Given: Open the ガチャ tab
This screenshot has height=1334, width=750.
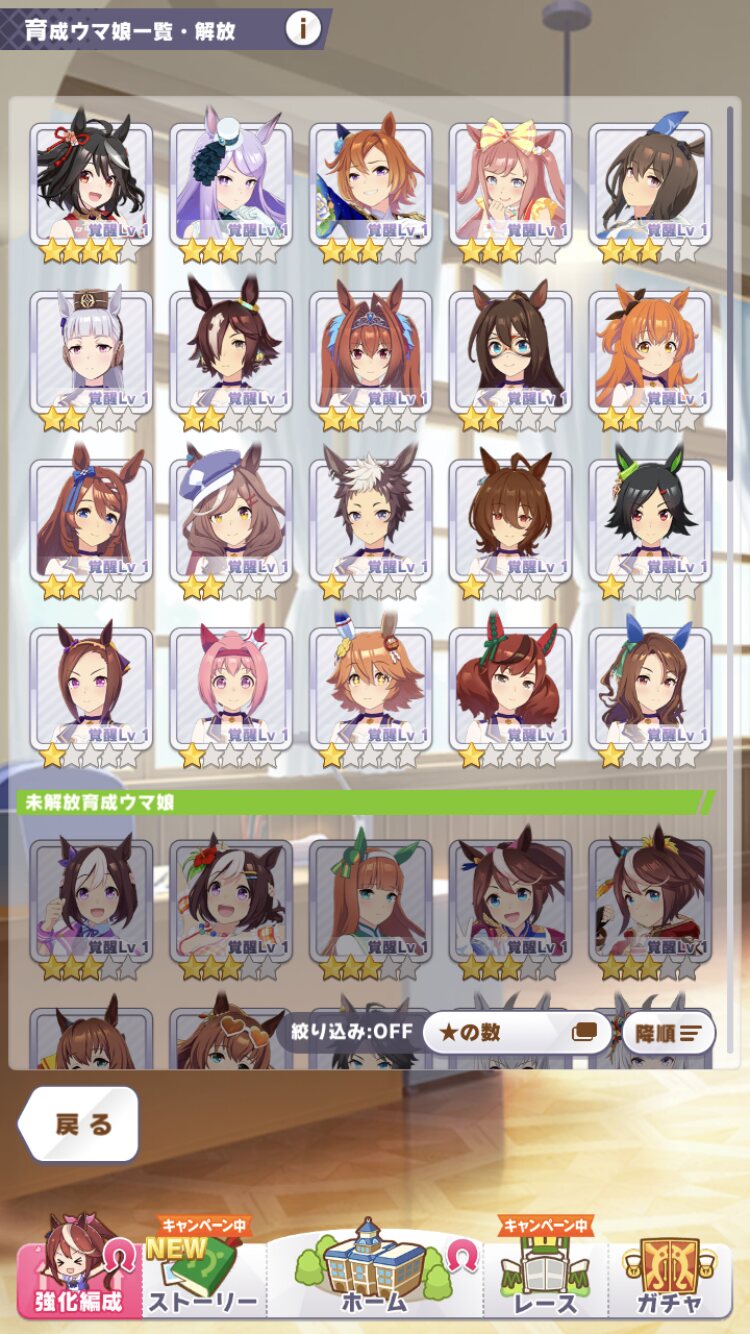Looking at the screenshot, I should click(670, 1266).
